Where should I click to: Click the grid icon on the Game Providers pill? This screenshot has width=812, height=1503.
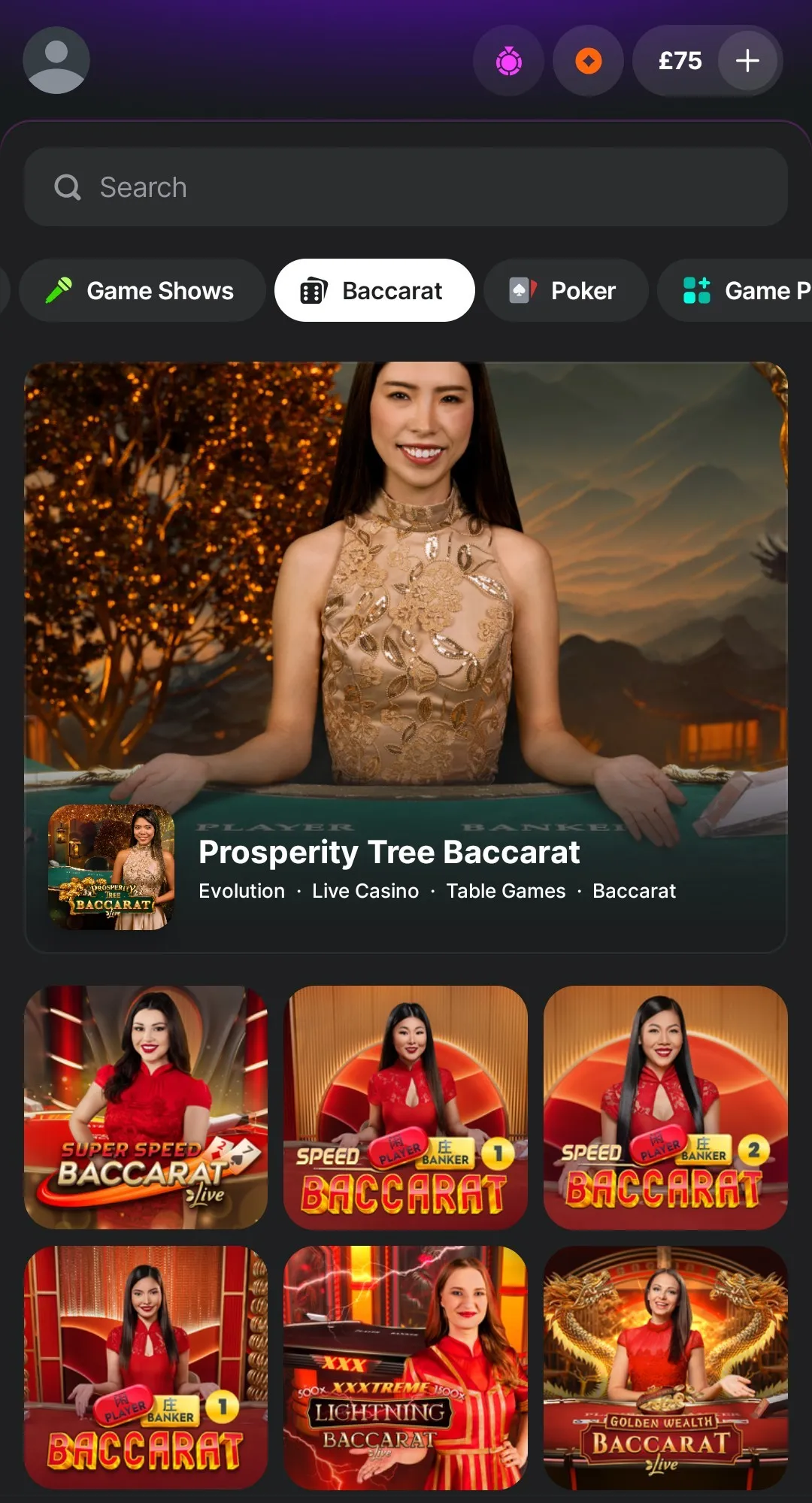(696, 290)
